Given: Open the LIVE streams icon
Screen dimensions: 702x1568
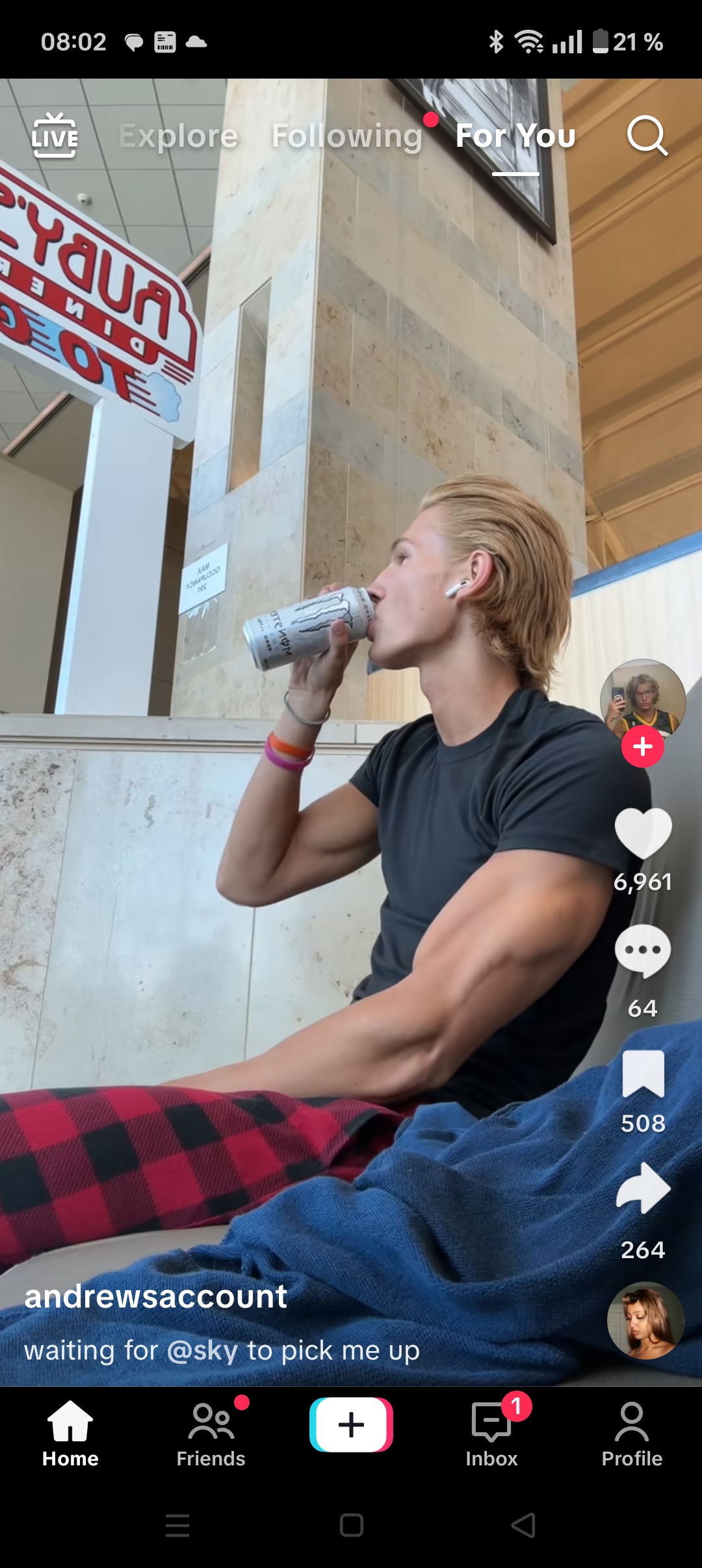Looking at the screenshot, I should click(x=55, y=136).
